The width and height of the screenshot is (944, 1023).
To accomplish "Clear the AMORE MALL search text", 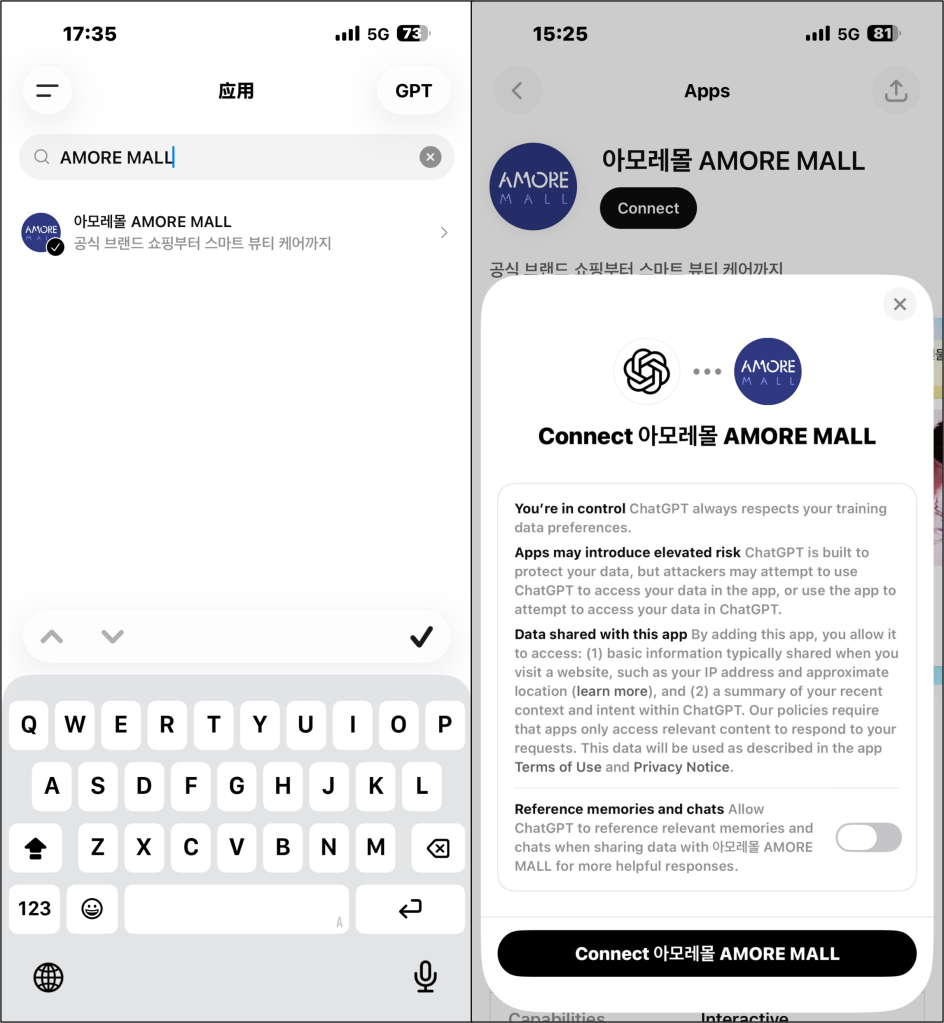I will 430,157.
